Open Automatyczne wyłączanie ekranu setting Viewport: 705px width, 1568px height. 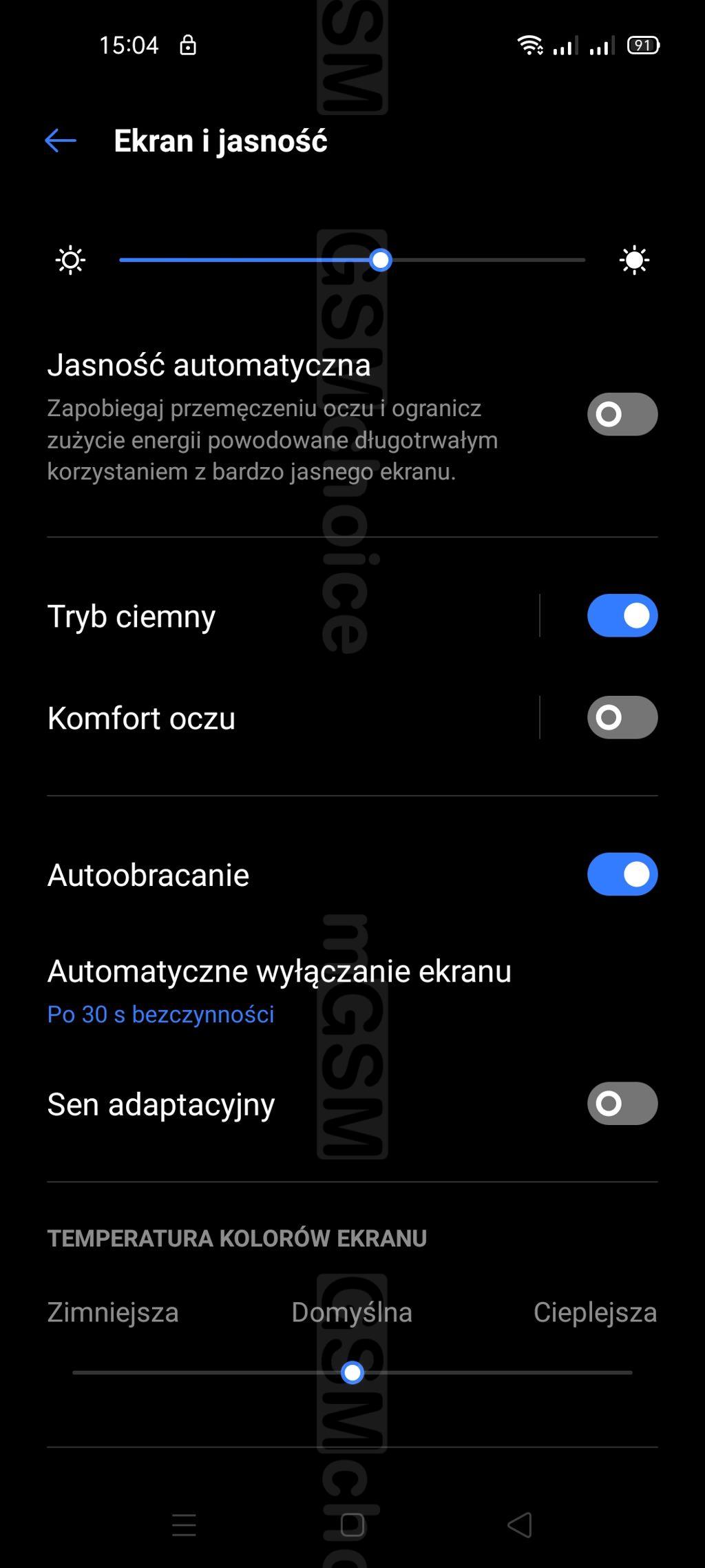(x=352, y=991)
